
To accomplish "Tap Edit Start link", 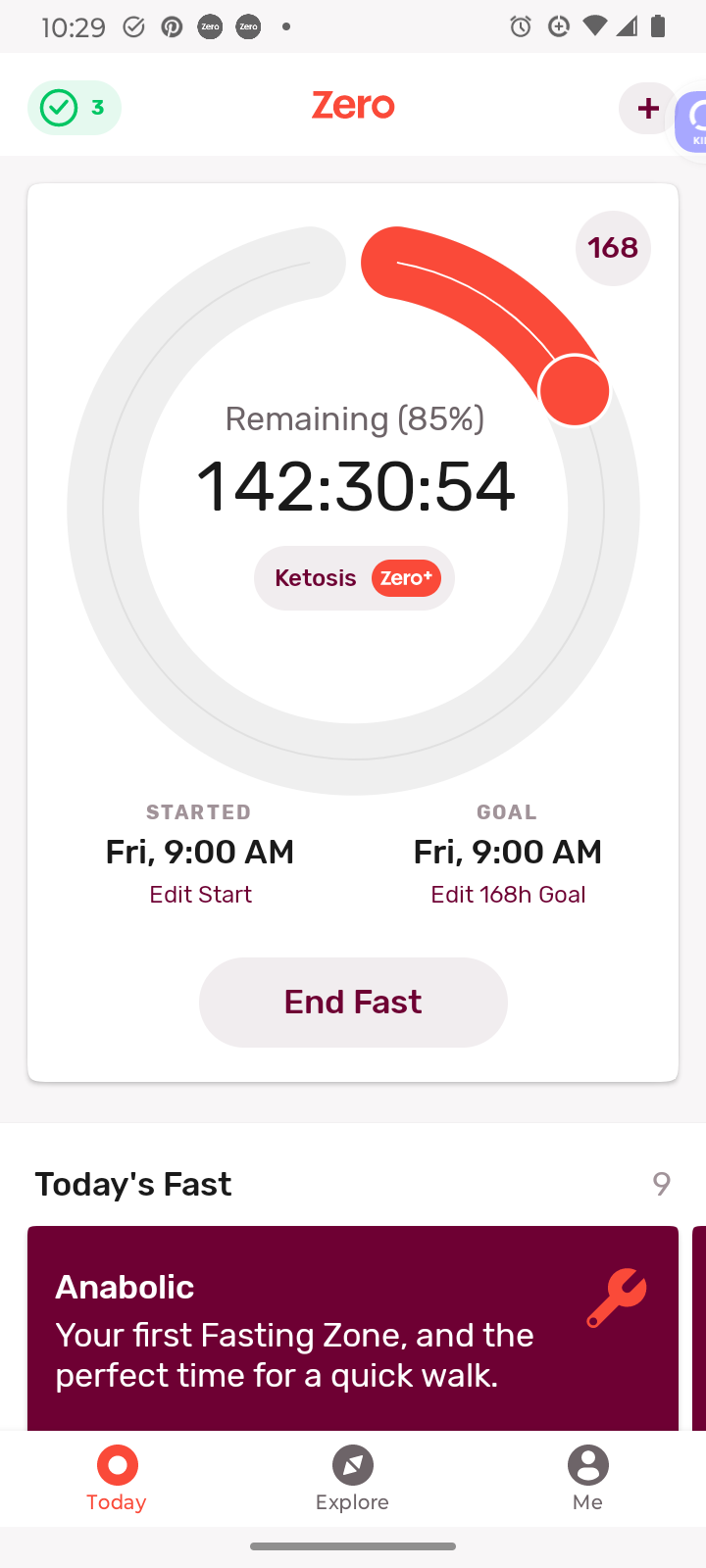I will [200, 895].
